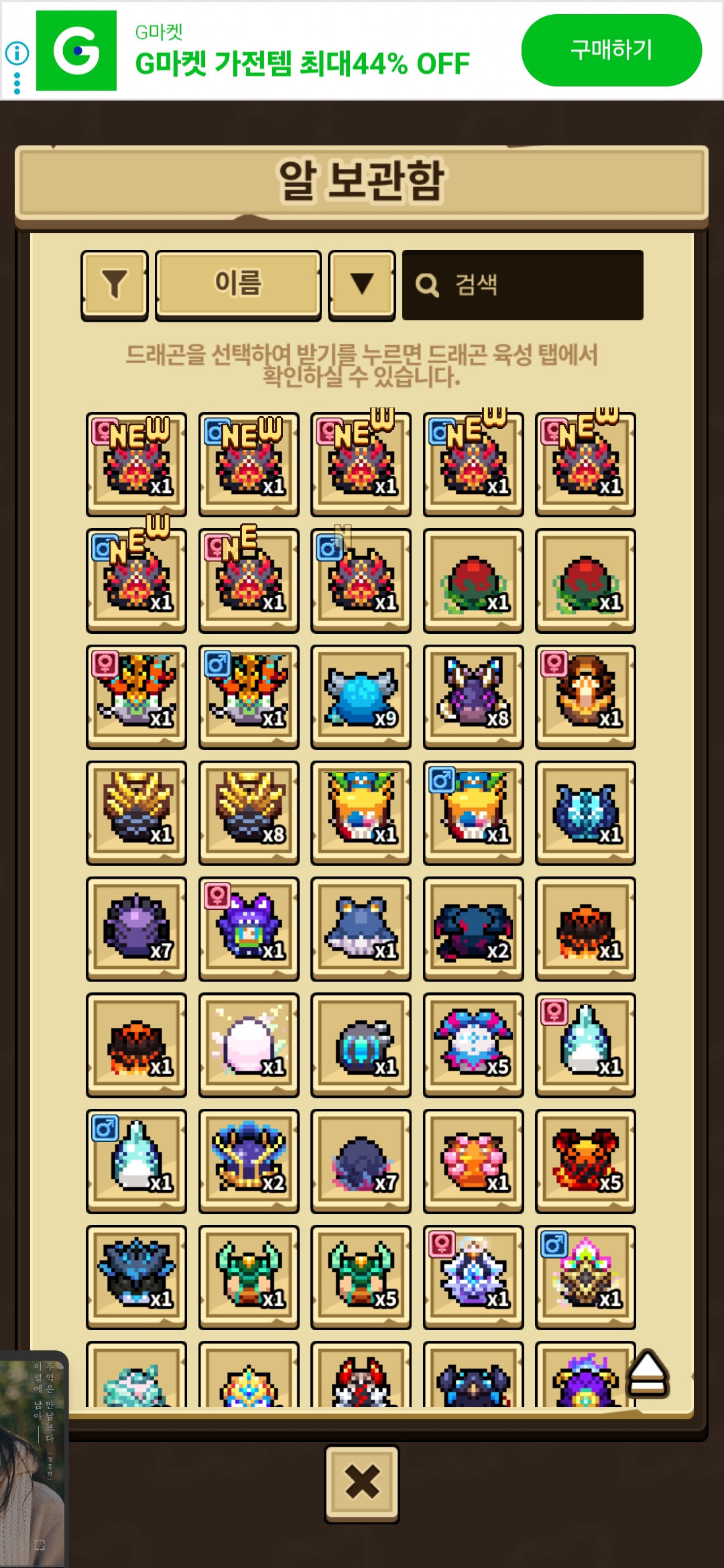Select the green horned egg x5
Screen dimensions: 724x1568
click(x=361, y=1277)
